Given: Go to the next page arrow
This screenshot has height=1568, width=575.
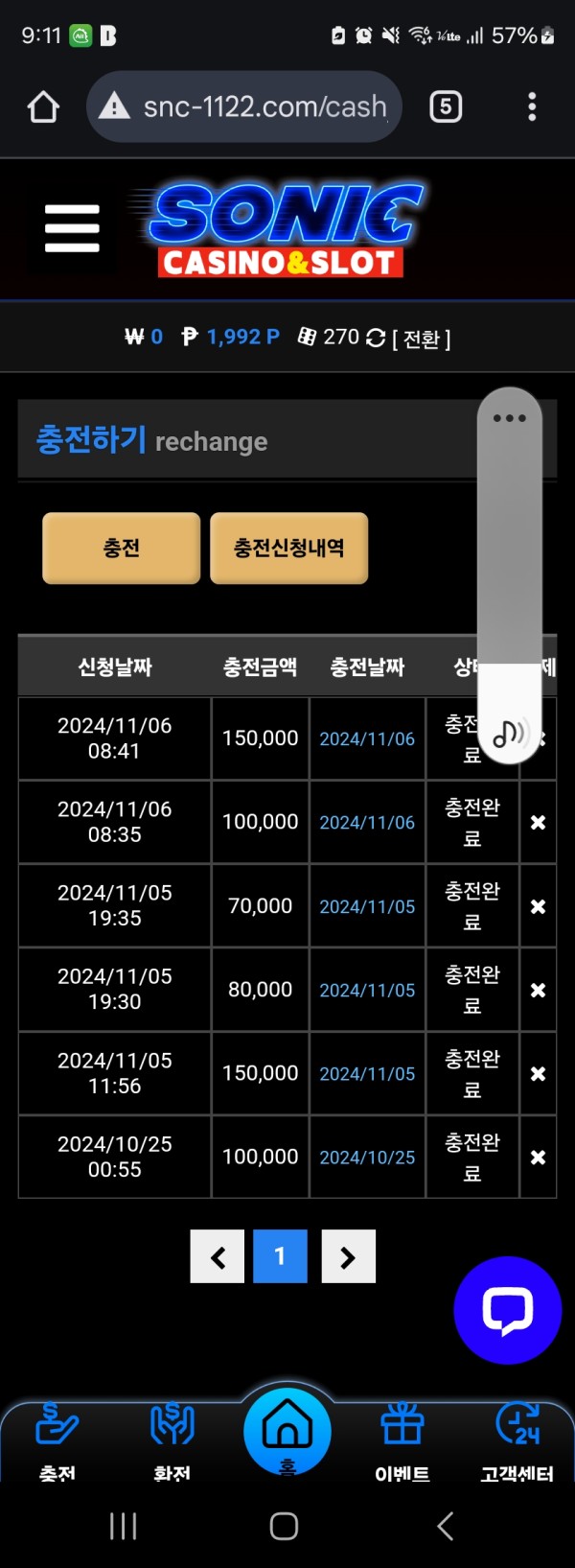Looking at the screenshot, I should [x=348, y=1256].
